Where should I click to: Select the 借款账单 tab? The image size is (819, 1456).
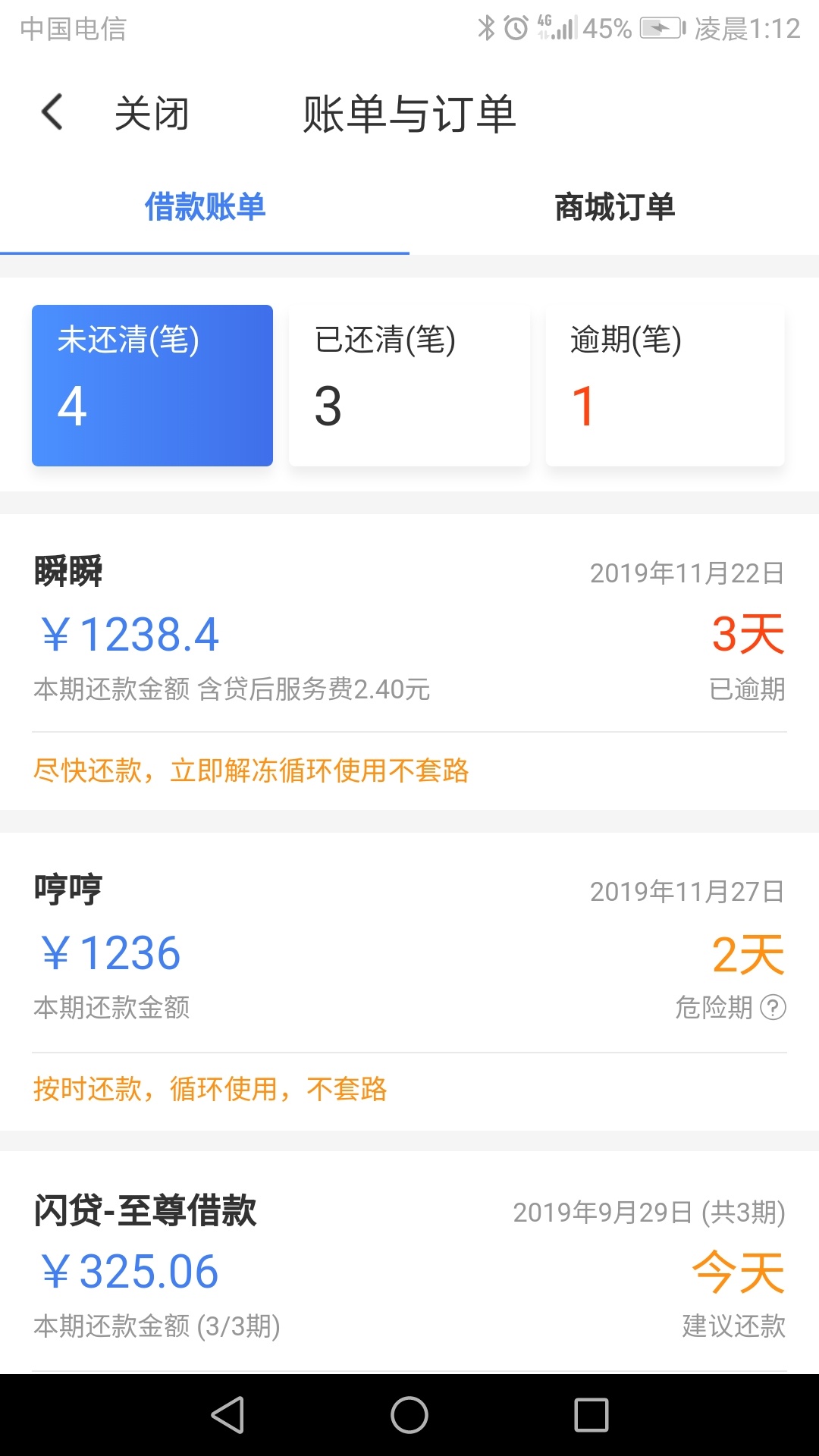205,207
